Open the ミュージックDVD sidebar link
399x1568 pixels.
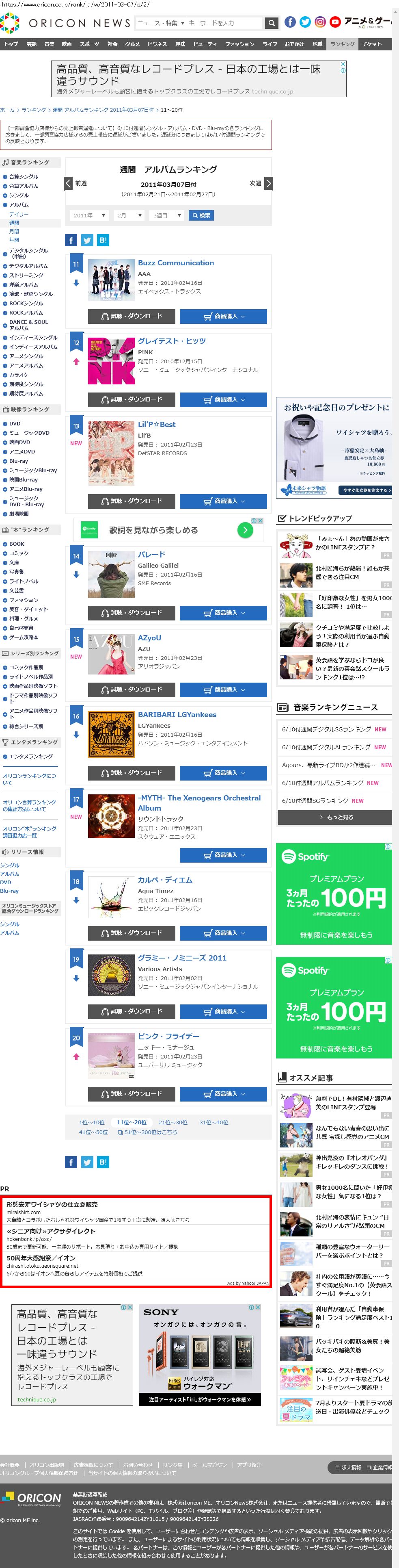(29, 433)
